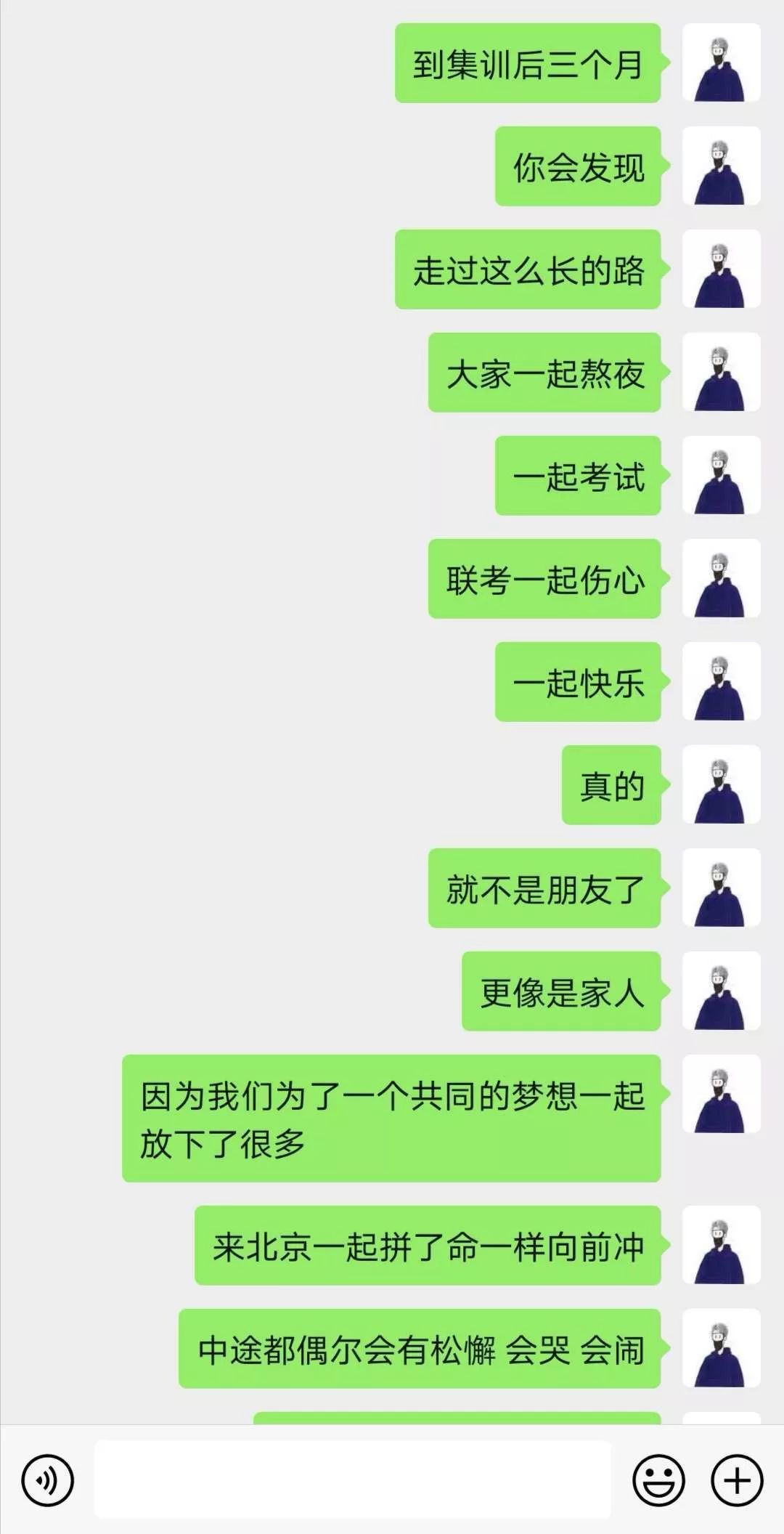This screenshot has width=784, height=1534.
Task: Focus the message text field
Action: coord(353,1480)
